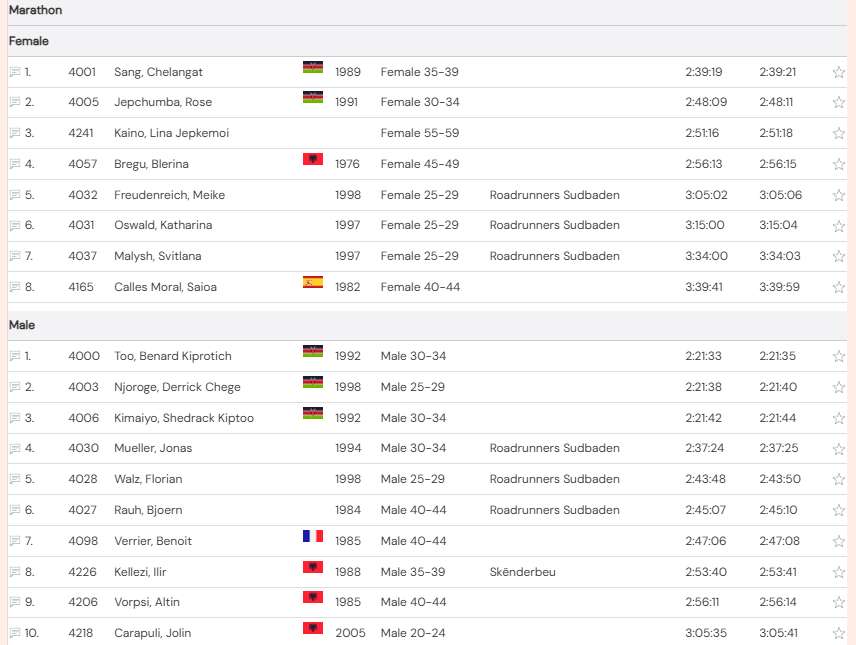Tap the comment icon beside Kimaiyo, Shedrack Kiptoo
Viewport: 856px width, 645px height.
click(x=15, y=418)
